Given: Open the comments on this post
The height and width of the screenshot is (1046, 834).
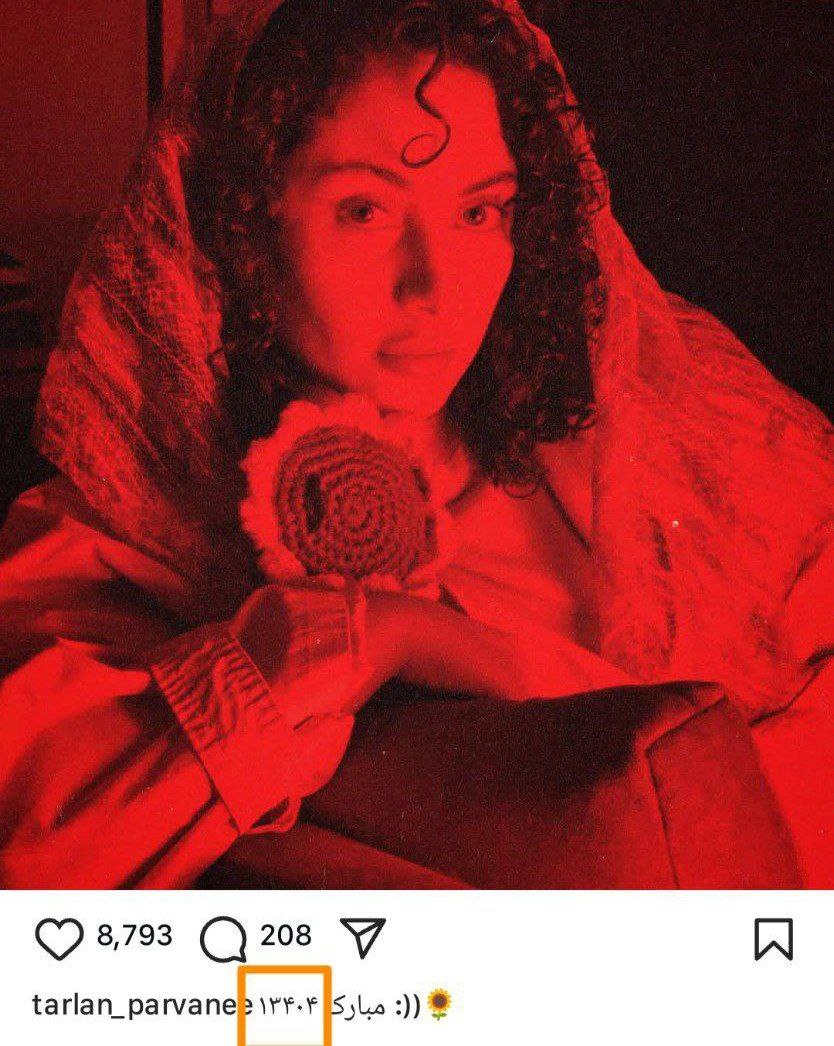Looking at the screenshot, I should click(x=223, y=938).
